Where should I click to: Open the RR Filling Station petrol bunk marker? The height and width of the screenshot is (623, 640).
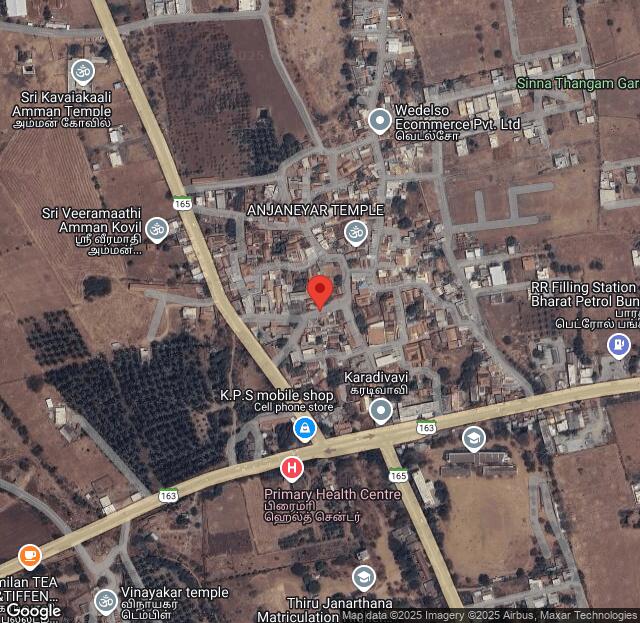[x=619, y=346]
